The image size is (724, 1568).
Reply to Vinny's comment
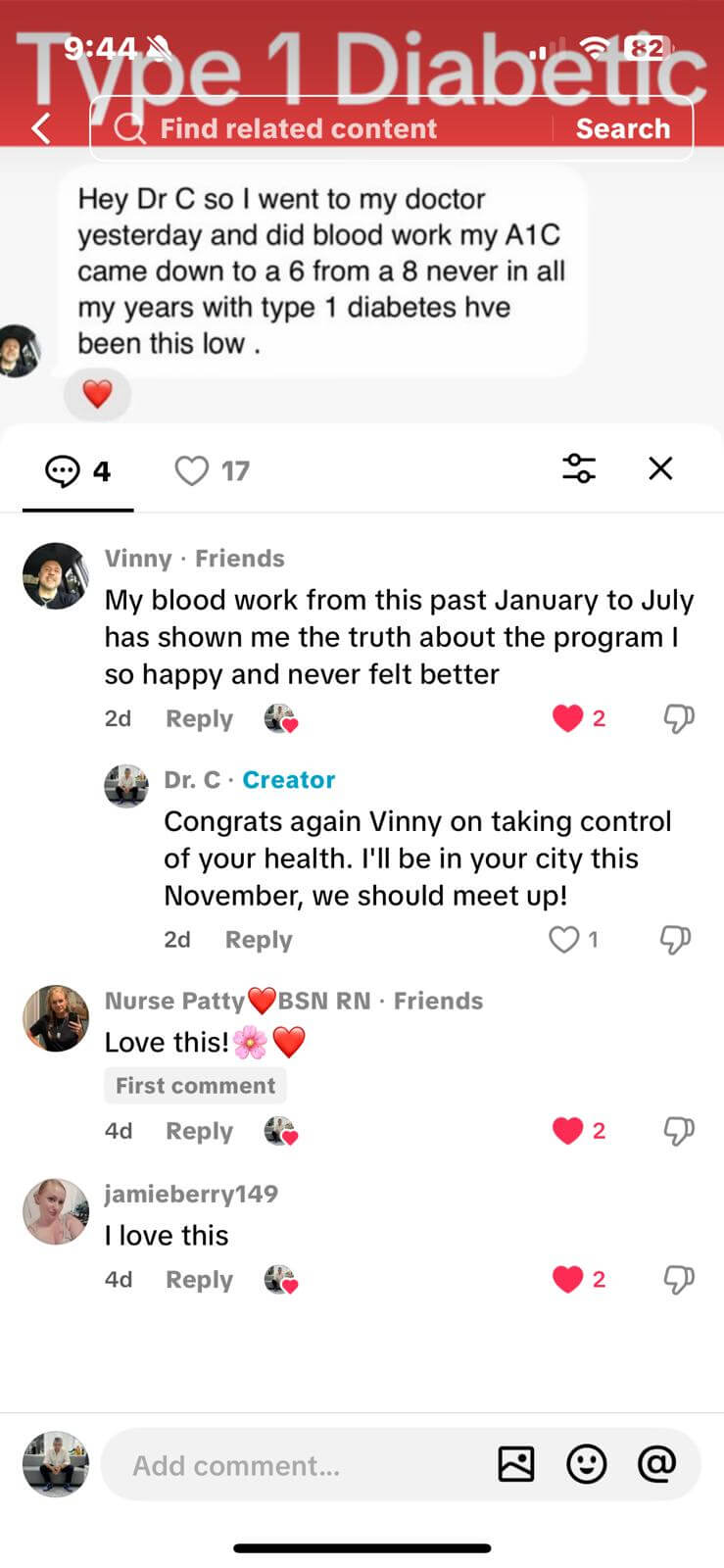tap(199, 718)
